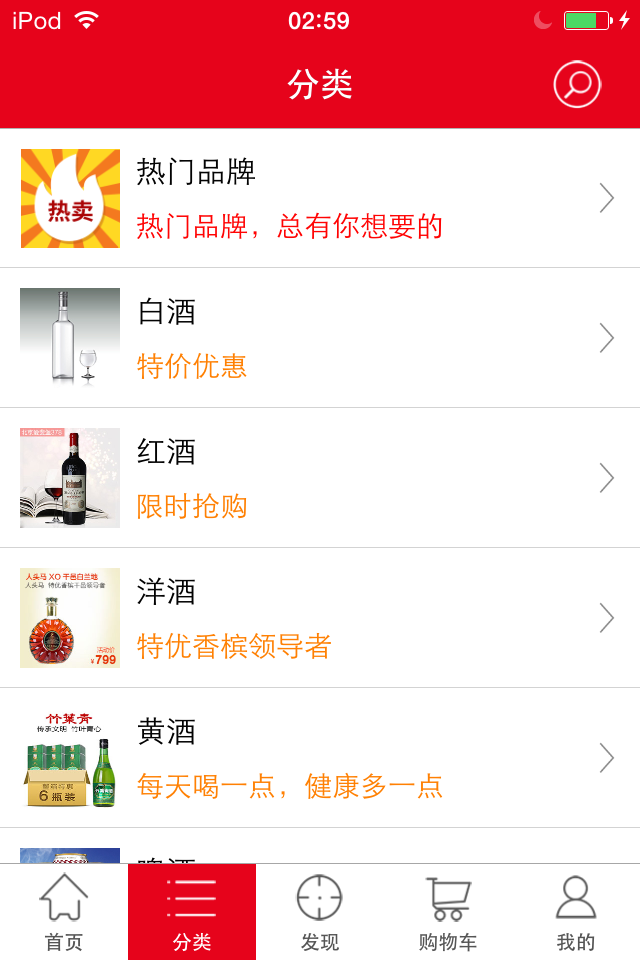Switch to the 我的 tab
Screen dimensions: 640x960
pos(576,912)
